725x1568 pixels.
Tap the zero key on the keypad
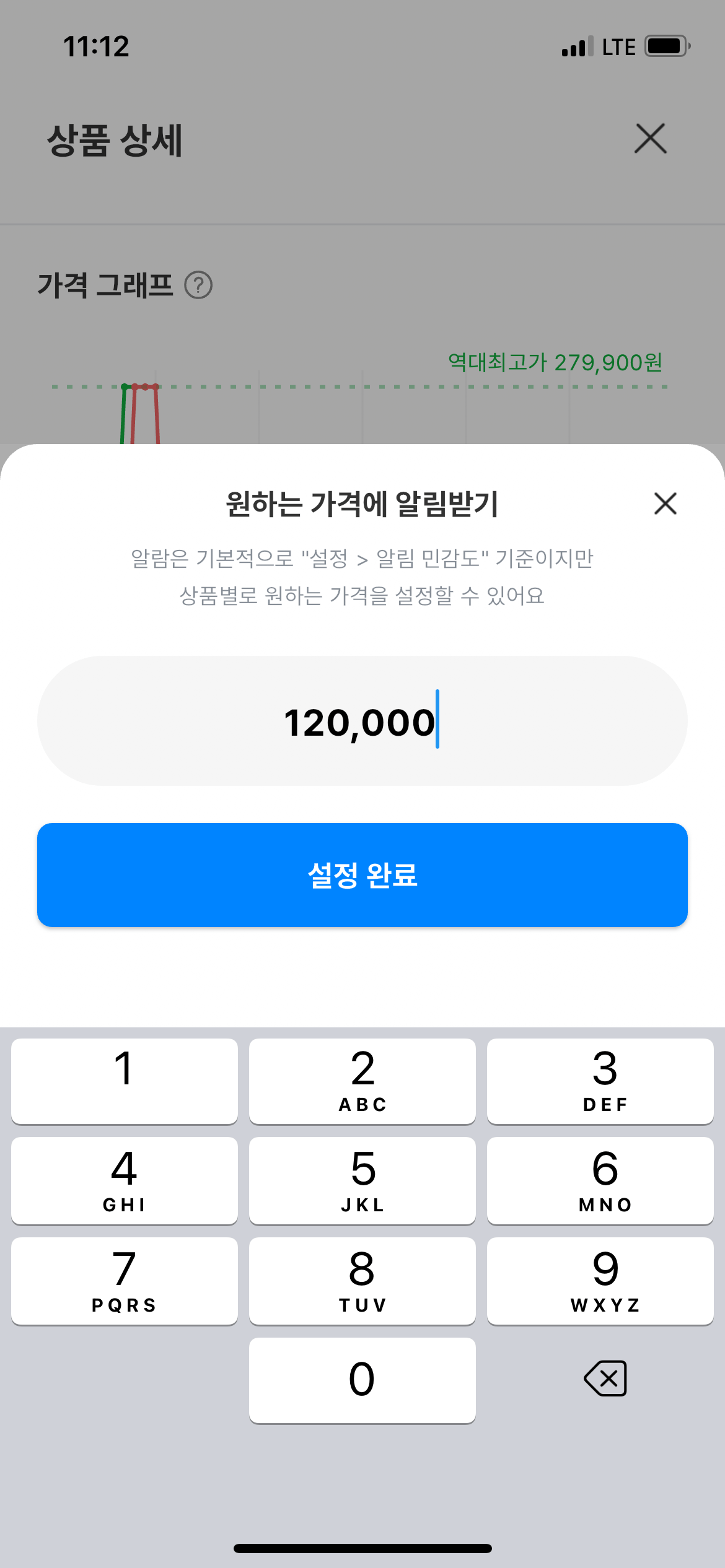click(x=362, y=1379)
